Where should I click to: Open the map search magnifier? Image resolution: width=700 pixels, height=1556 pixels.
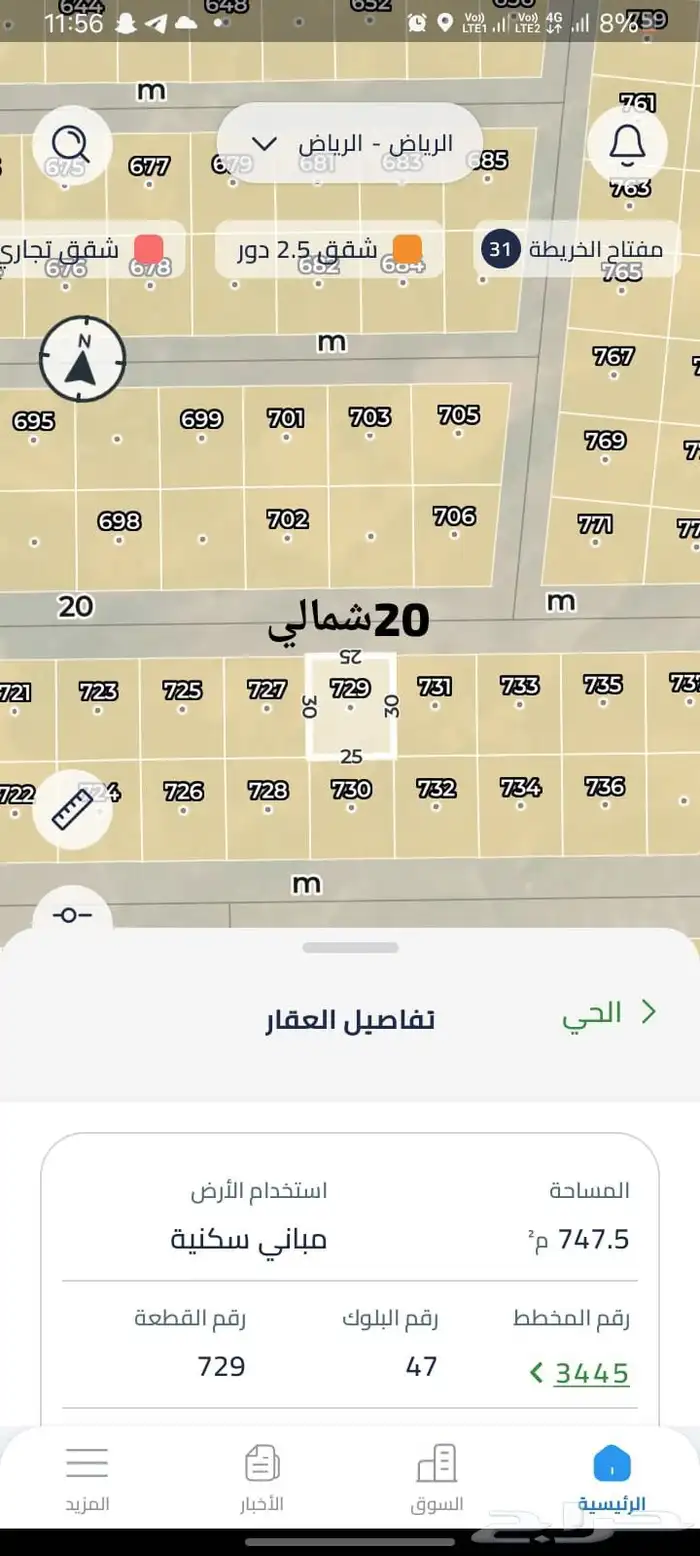(x=72, y=145)
